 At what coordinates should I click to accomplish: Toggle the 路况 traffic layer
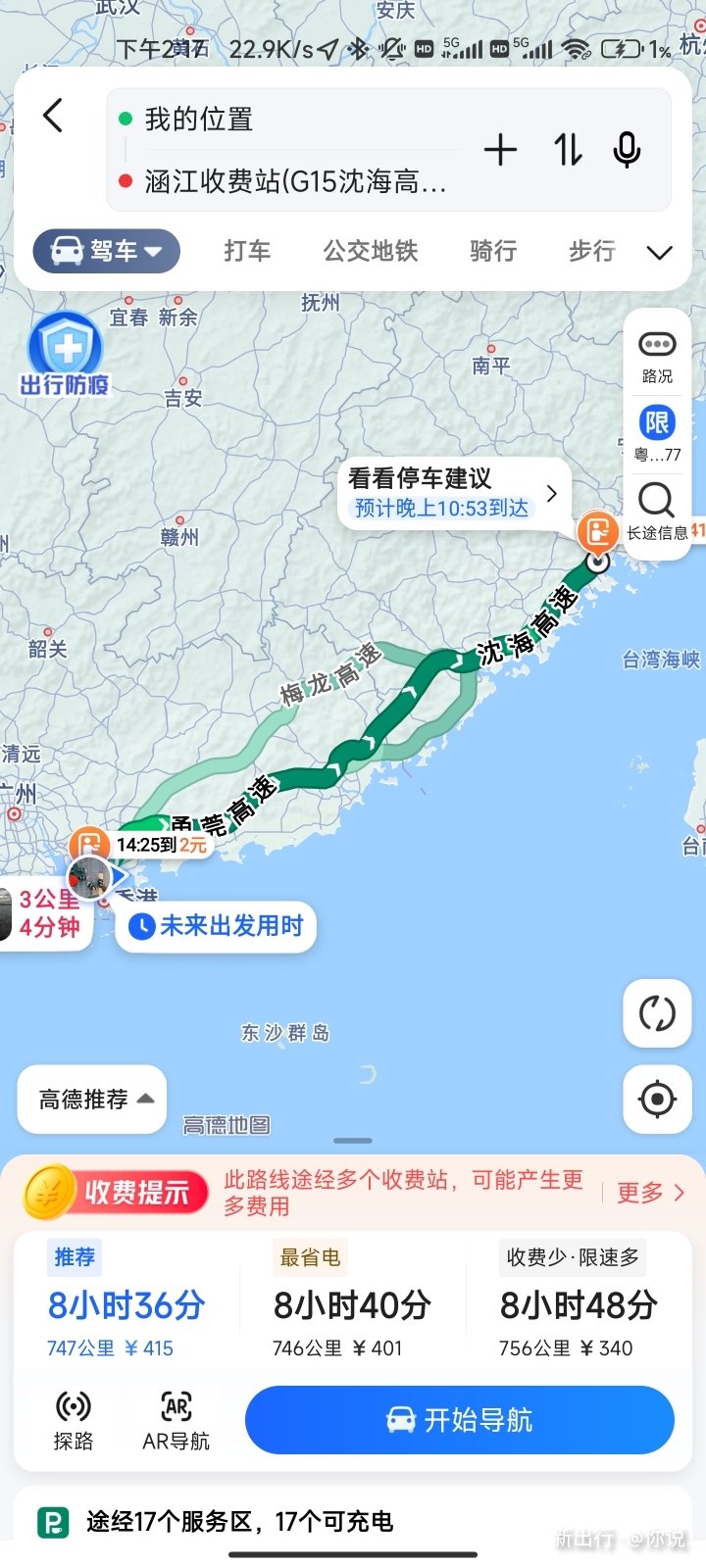point(657,357)
